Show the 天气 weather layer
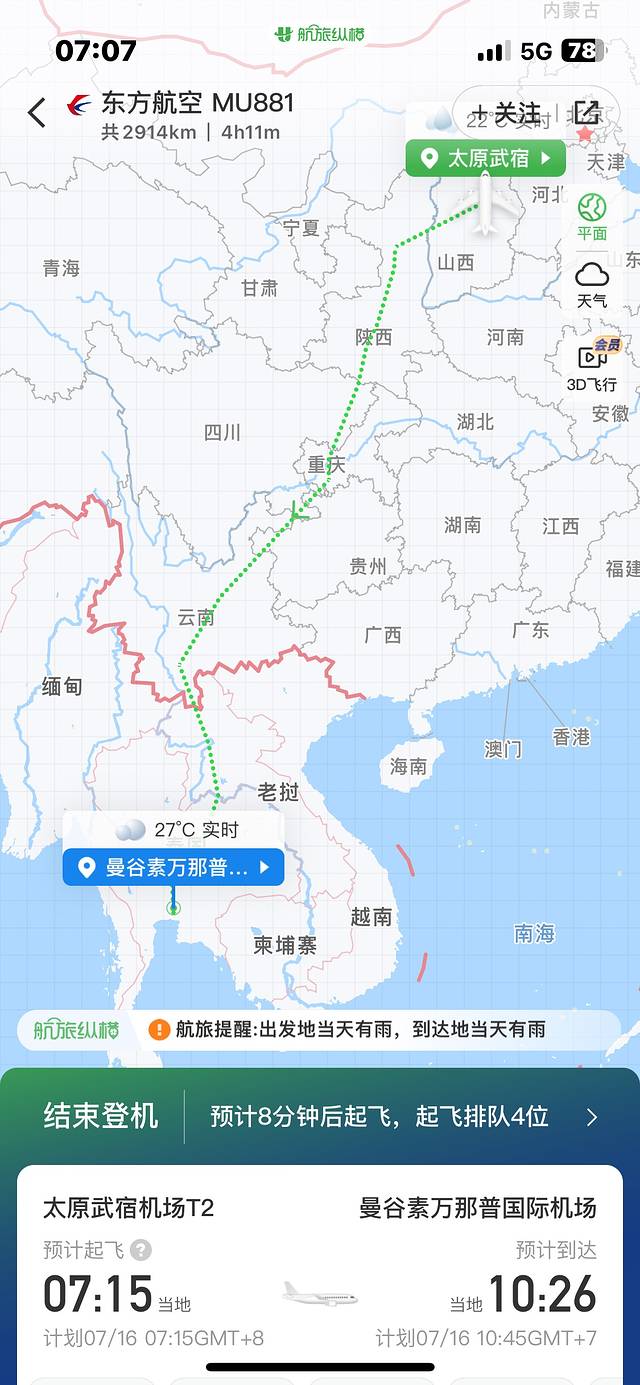 592,285
